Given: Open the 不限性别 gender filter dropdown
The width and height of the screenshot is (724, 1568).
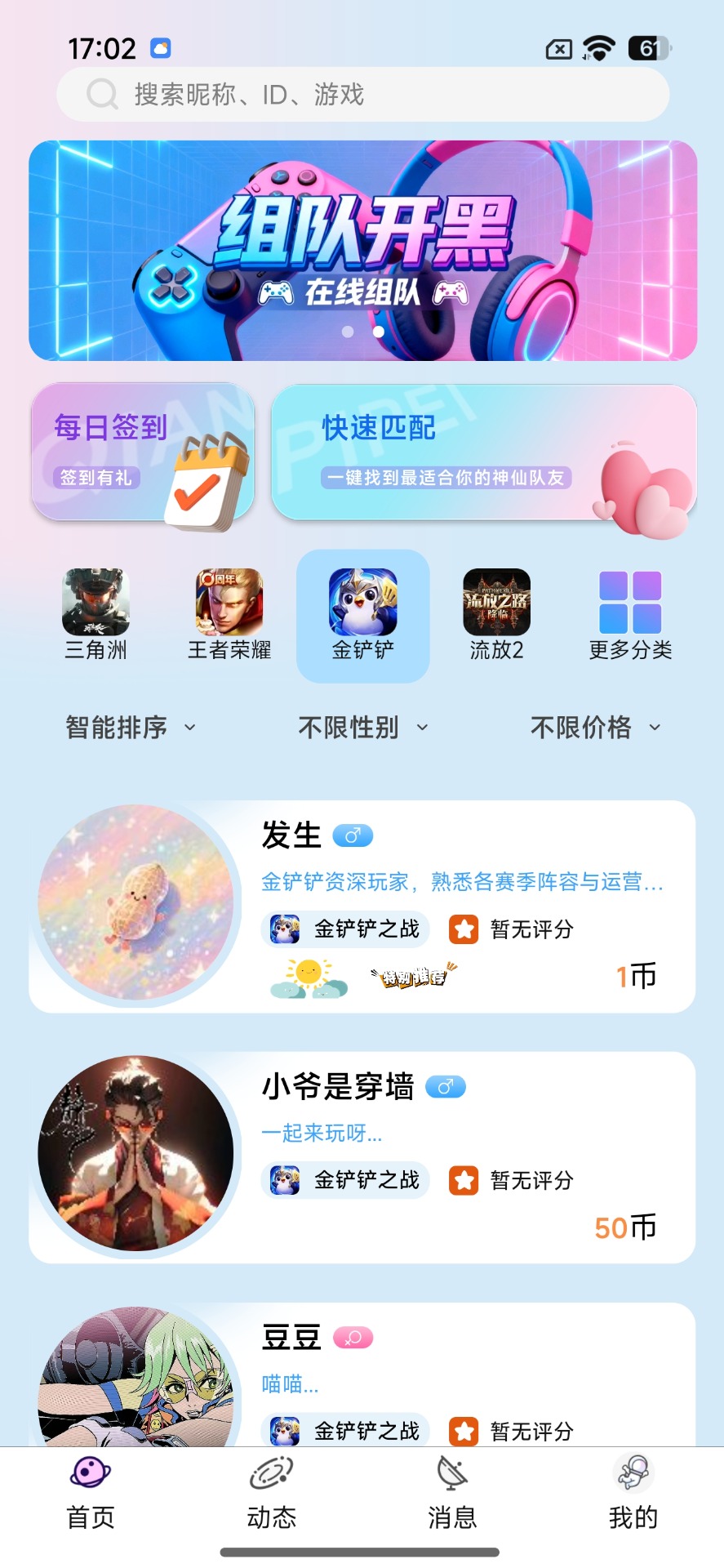Looking at the screenshot, I should [x=362, y=727].
